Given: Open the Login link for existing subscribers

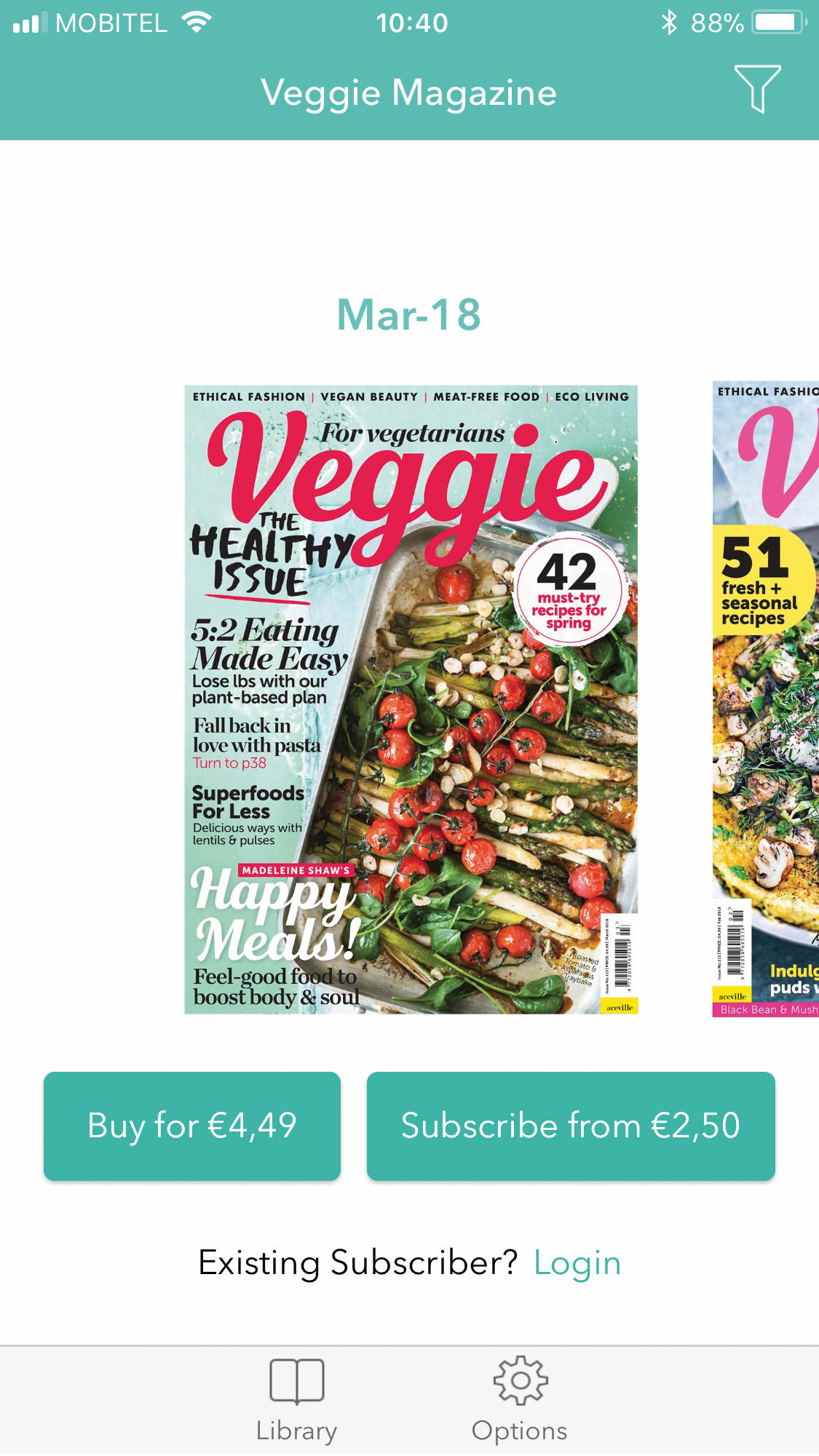Looking at the screenshot, I should 577,1263.
